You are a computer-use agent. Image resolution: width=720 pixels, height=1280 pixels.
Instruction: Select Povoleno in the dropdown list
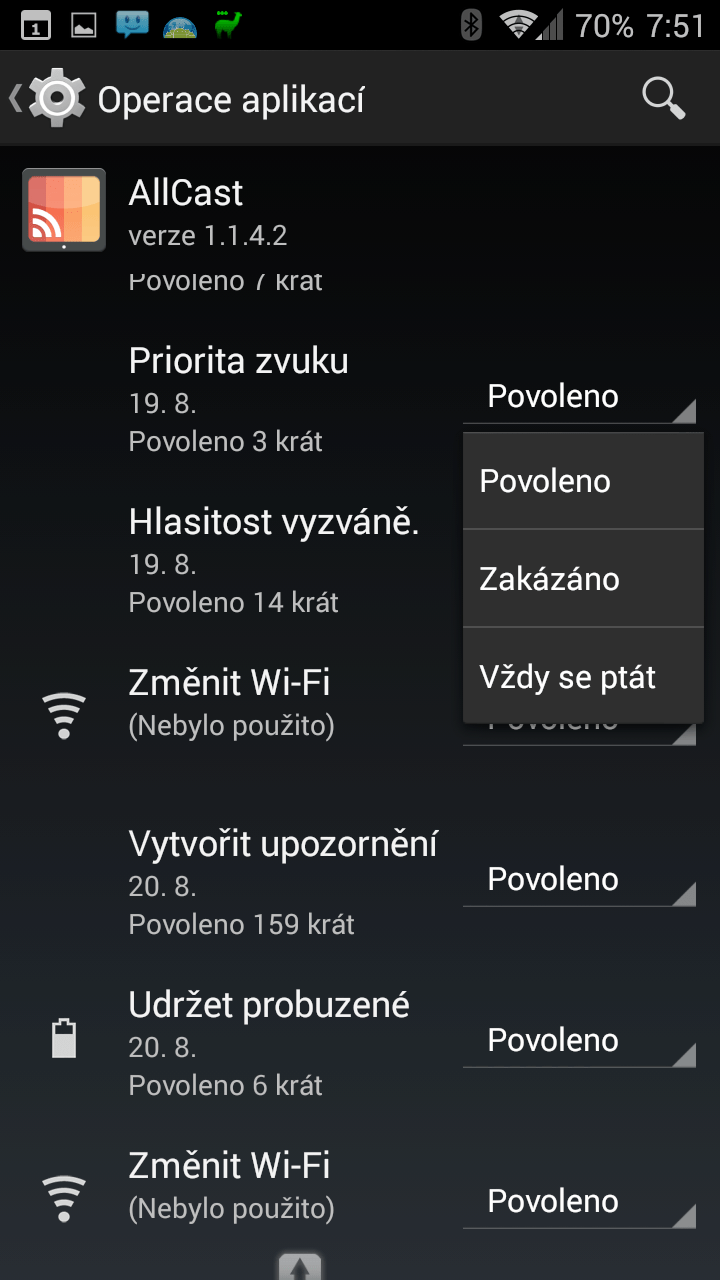[582, 481]
